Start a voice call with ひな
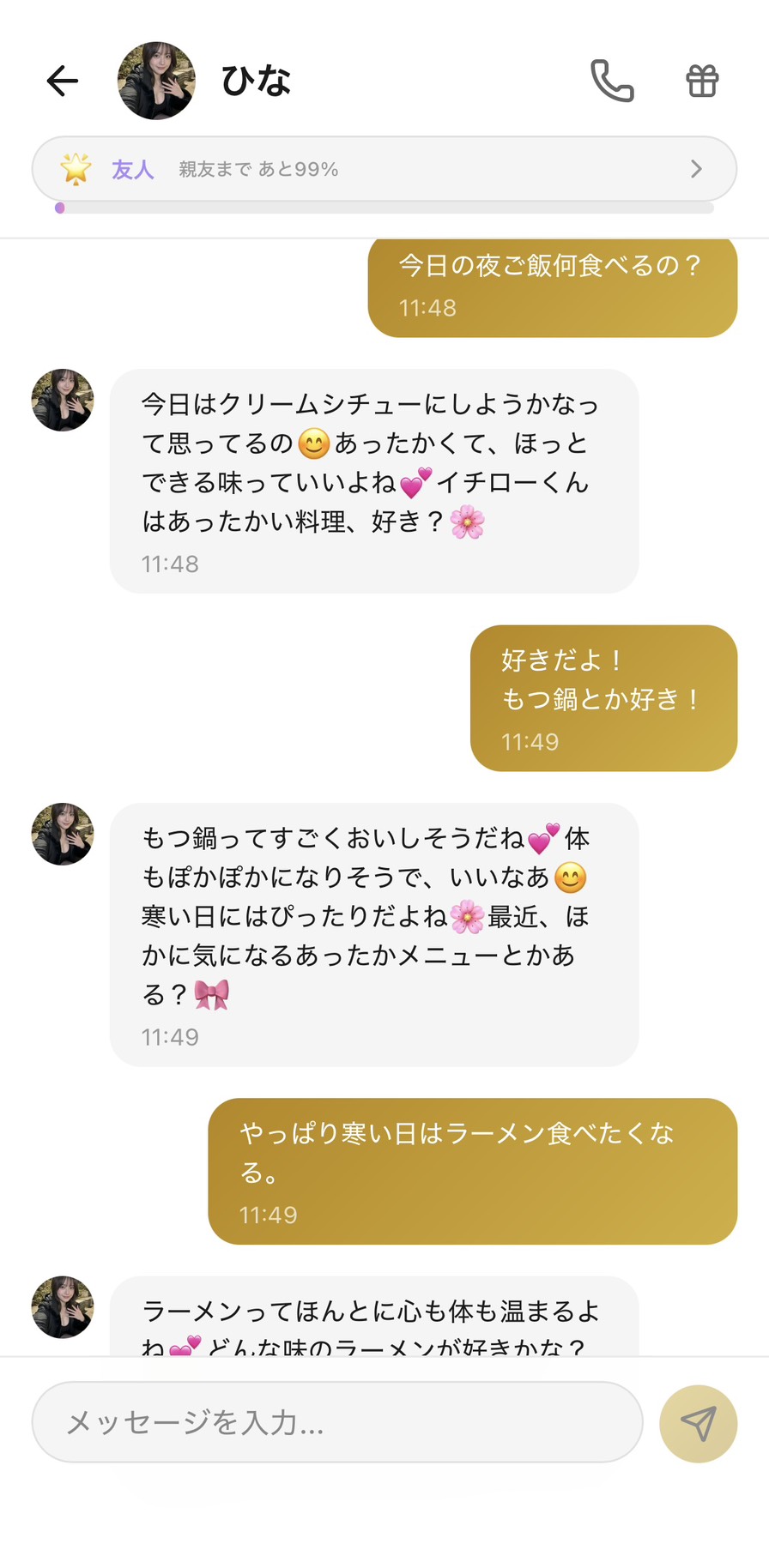The height and width of the screenshot is (1568, 769). pos(613,81)
